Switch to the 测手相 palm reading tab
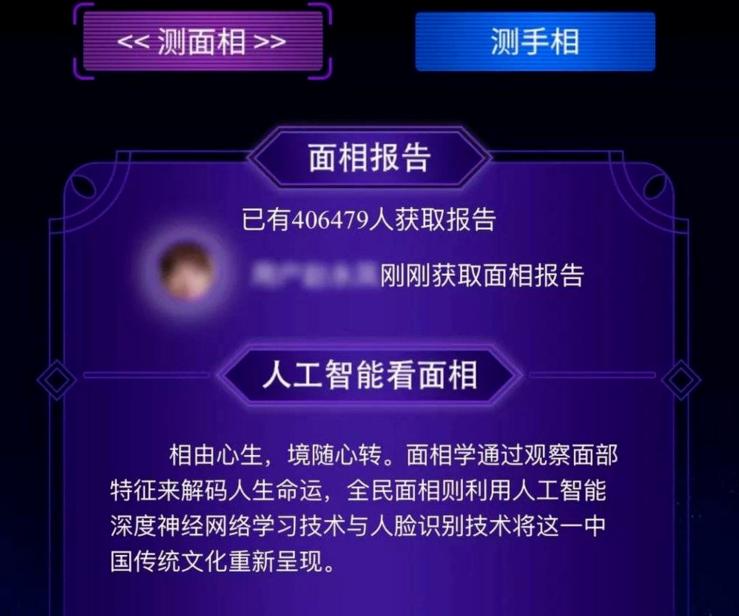This screenshot has height=616, width=739. coord(535,41)
